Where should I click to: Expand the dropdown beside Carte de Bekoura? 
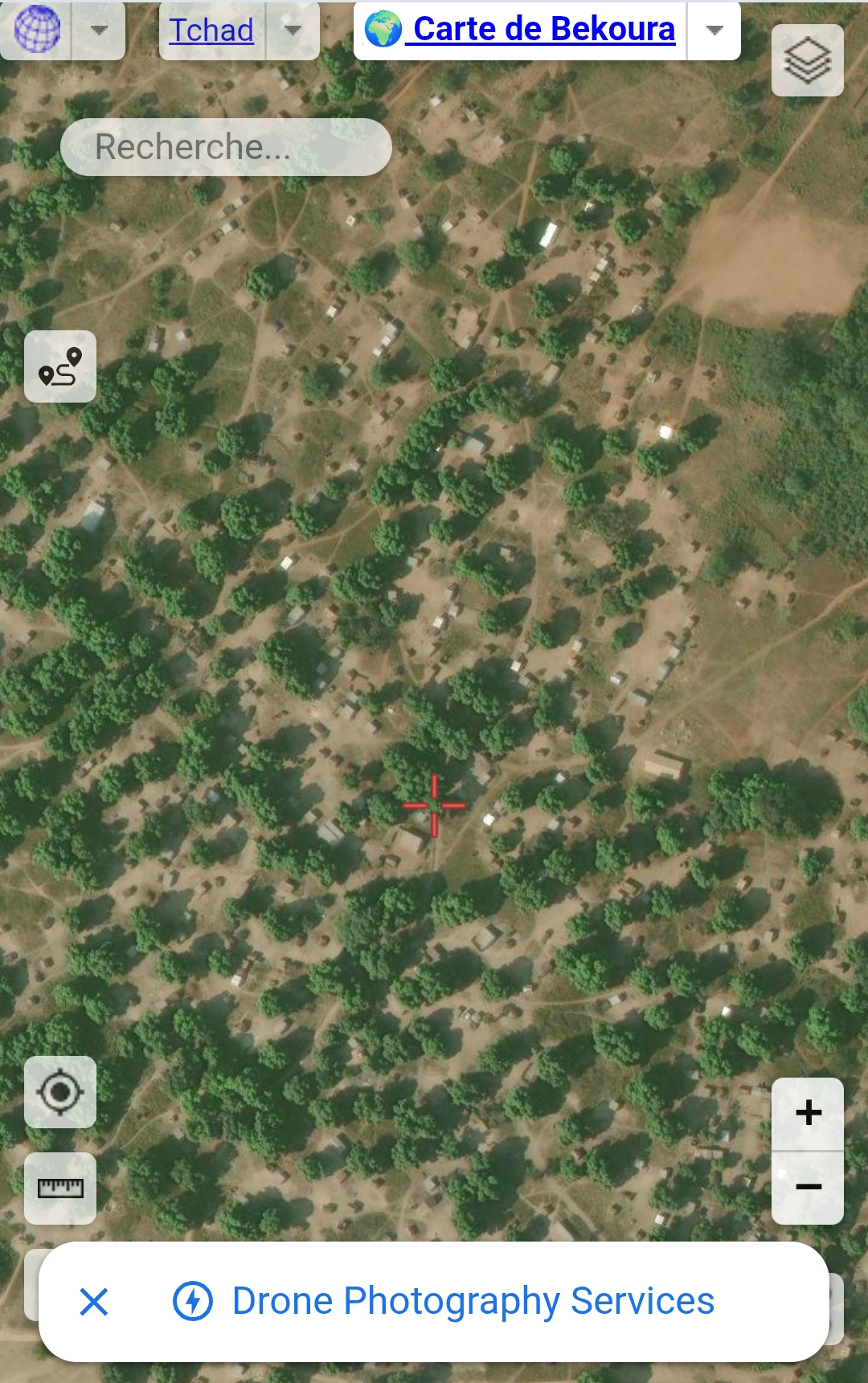[x=714, y=31]
